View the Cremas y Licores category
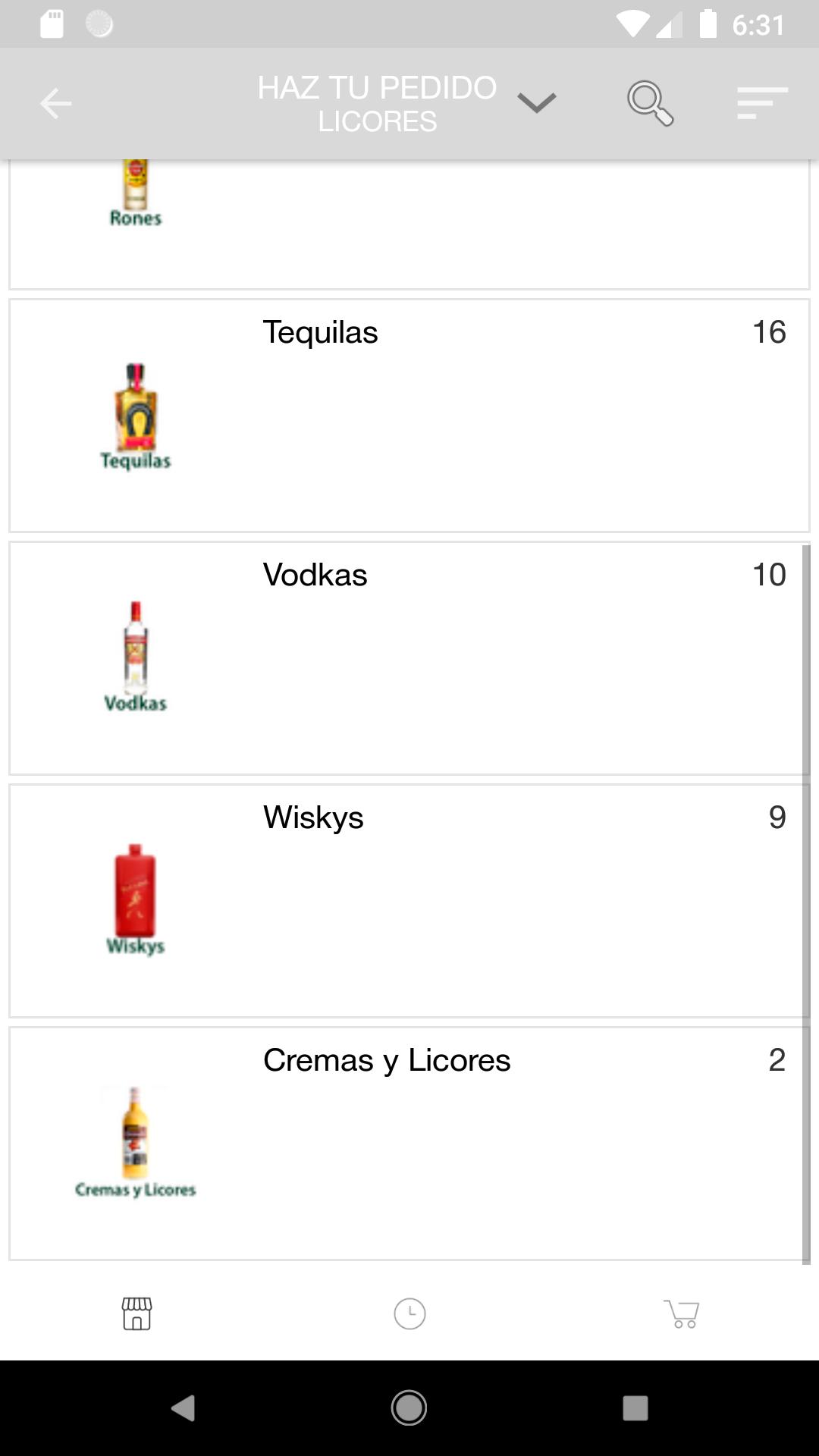Viewport: 819px width, 1456px height. [x=409, y=1144]
